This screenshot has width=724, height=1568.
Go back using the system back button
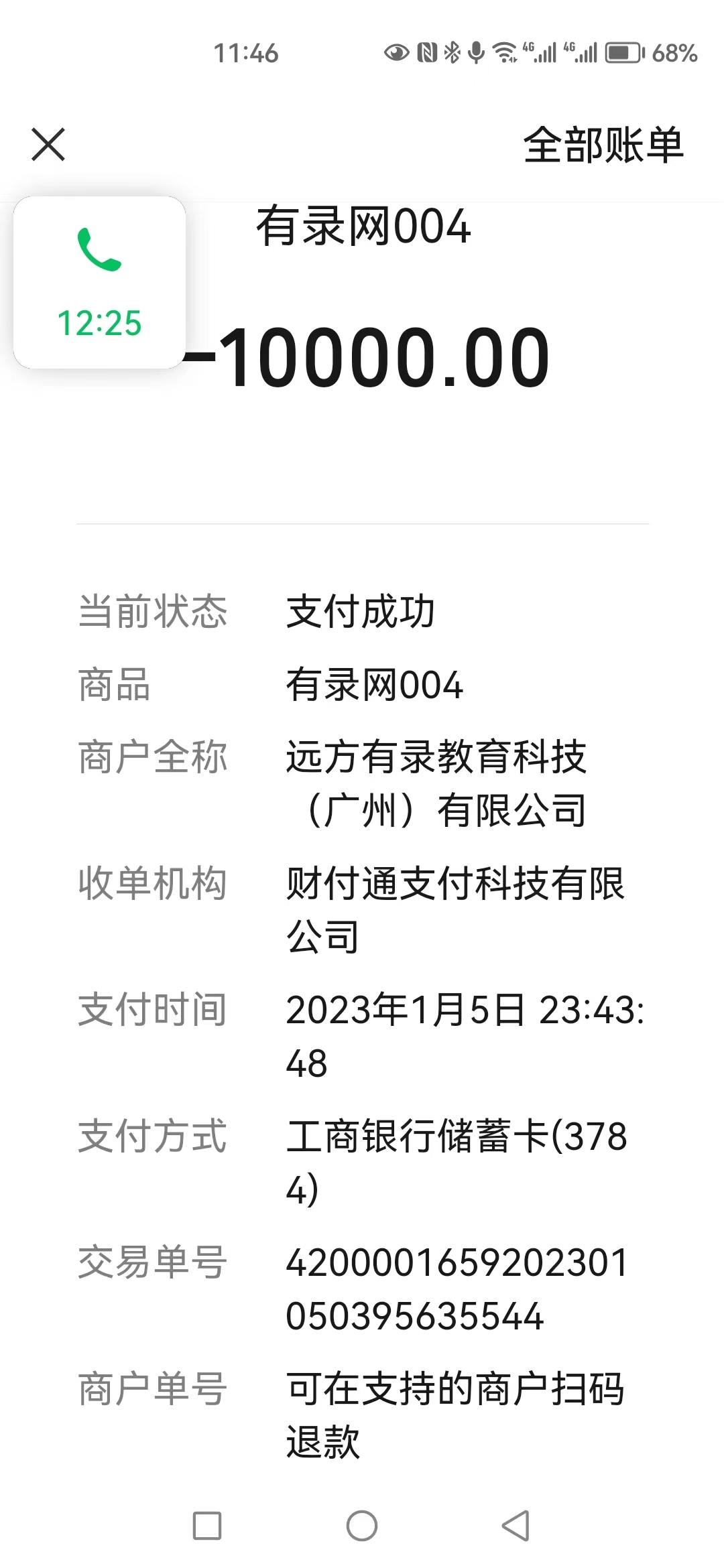pyautogui.click(x=516, y=1526)
